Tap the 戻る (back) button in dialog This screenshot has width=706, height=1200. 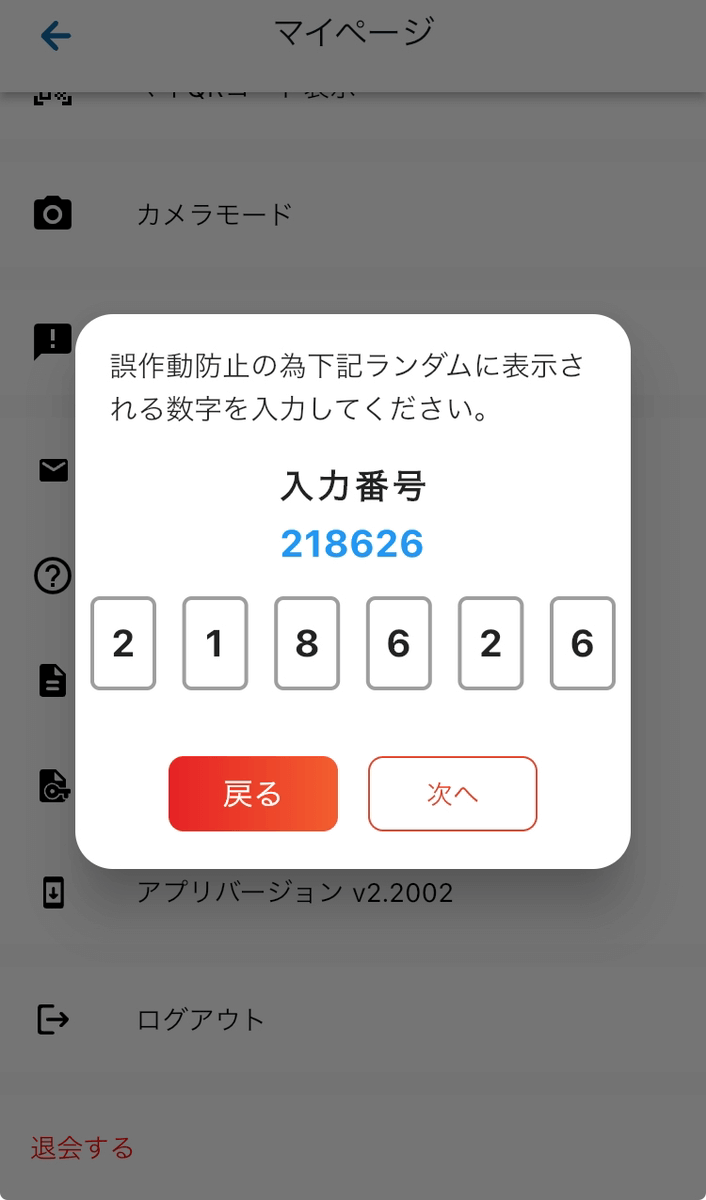253,794
